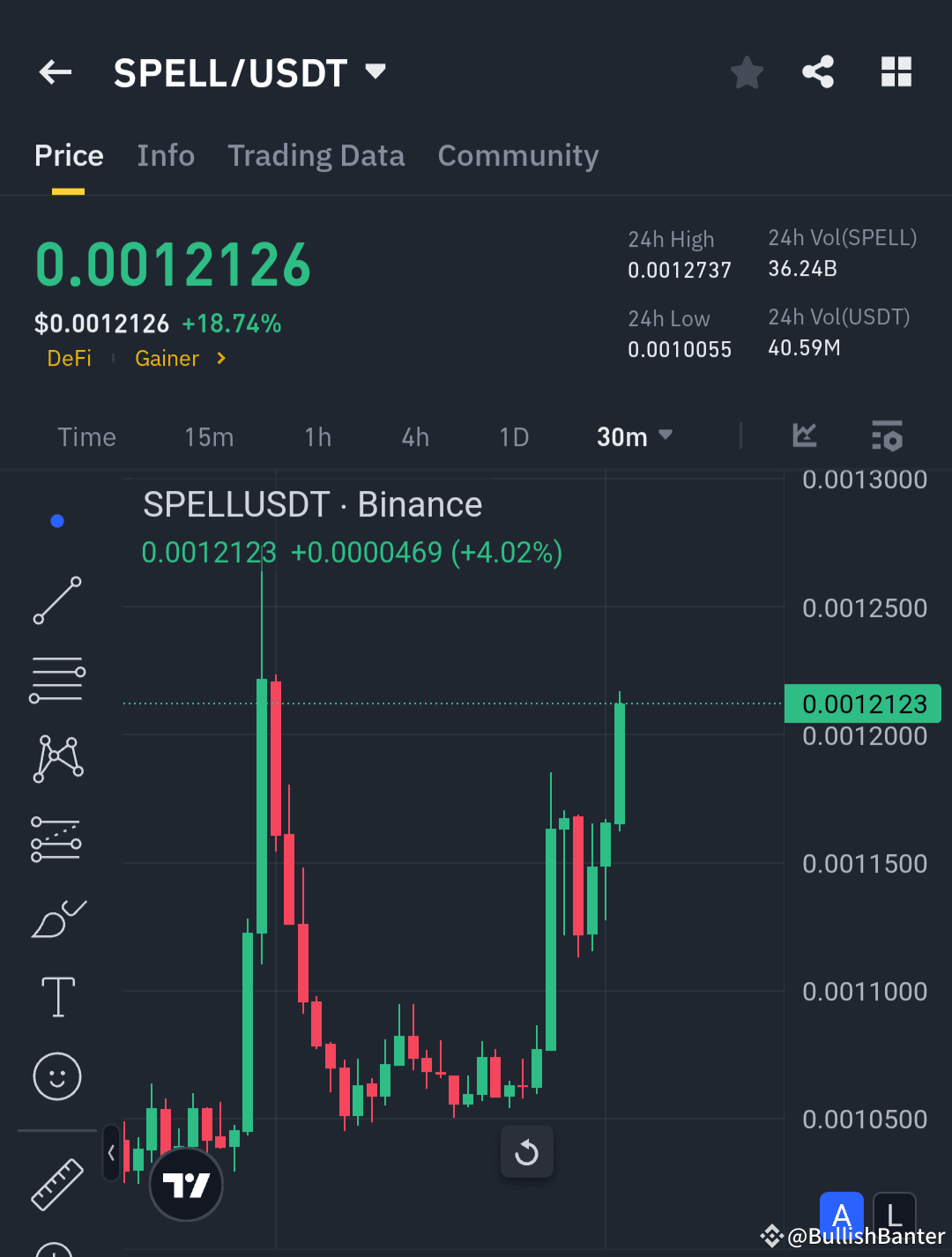Toggle favorite star for SPELL/USDT

[x=747, y=72]
